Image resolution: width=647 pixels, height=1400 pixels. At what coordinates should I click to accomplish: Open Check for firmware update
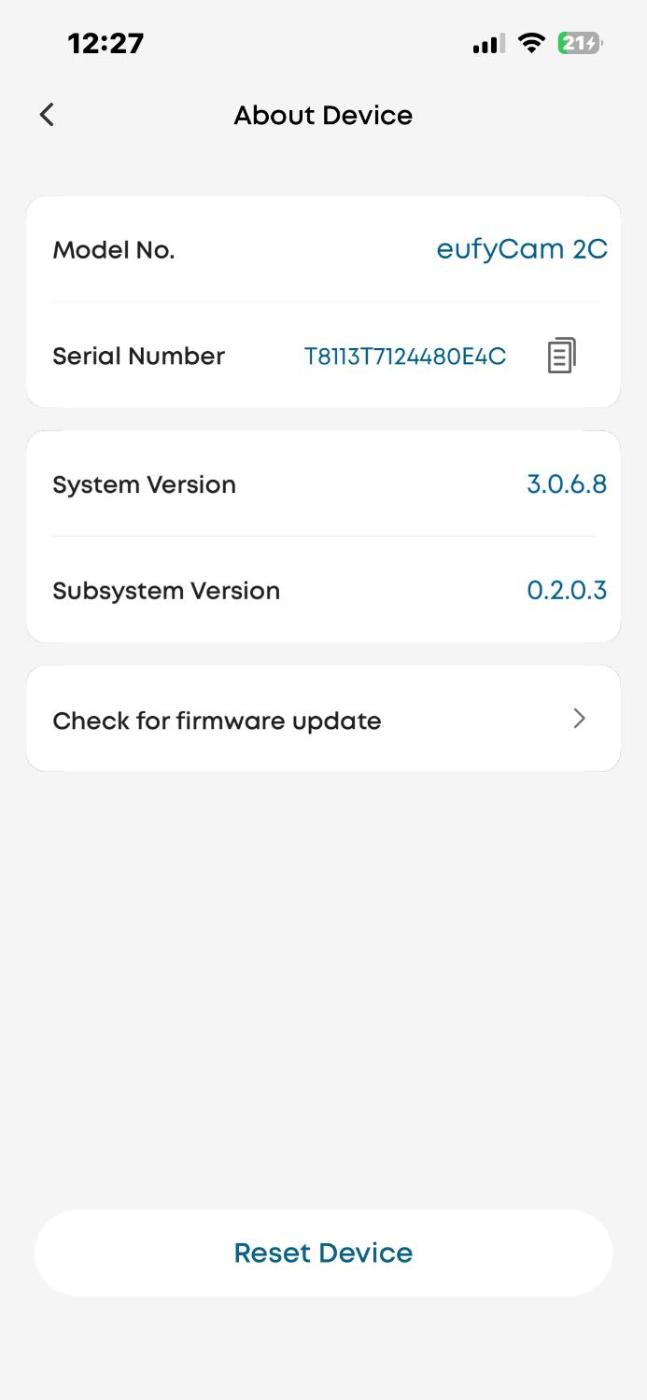pos(322,720)
